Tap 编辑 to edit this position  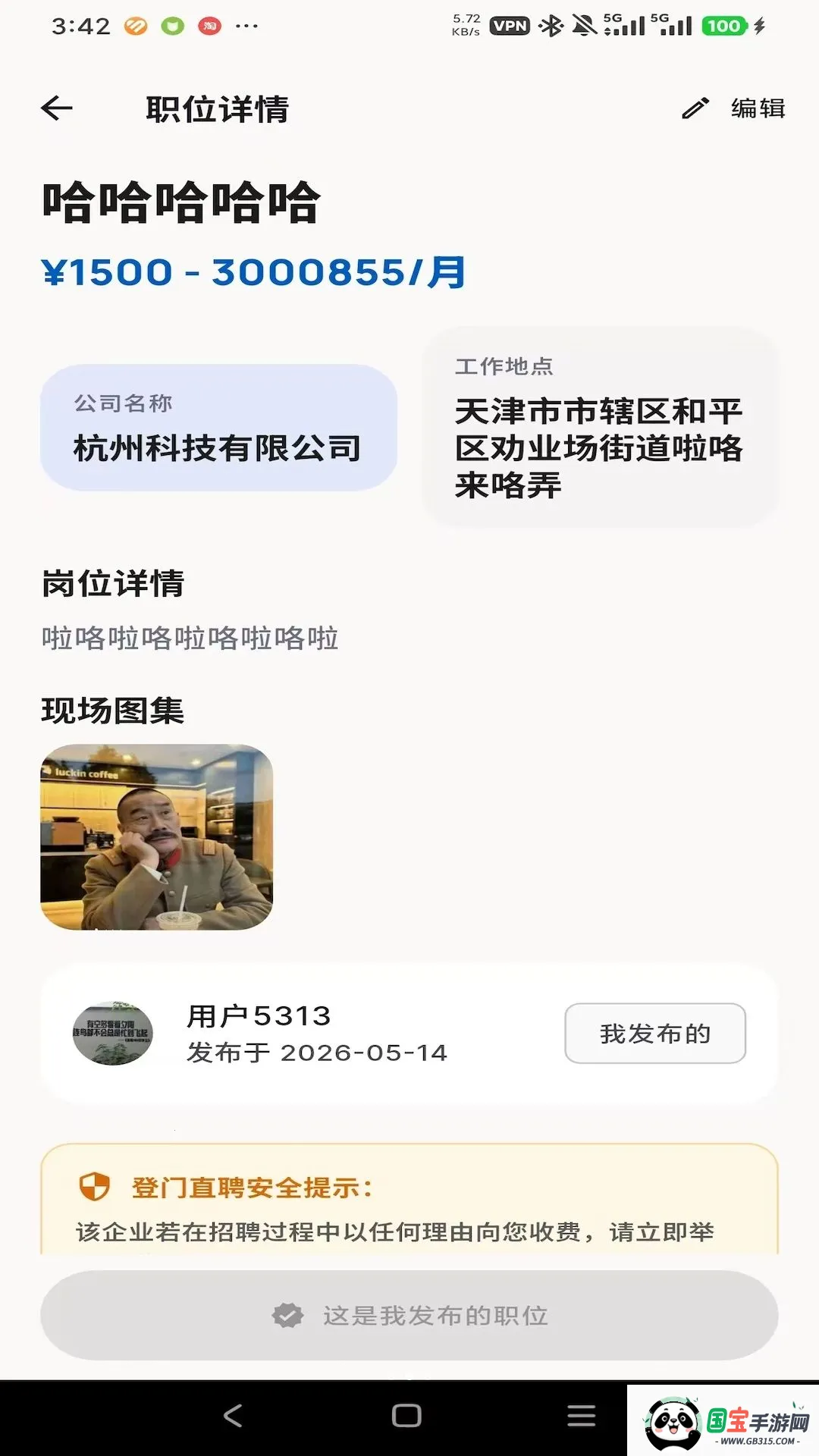click(x=733, y=108)
